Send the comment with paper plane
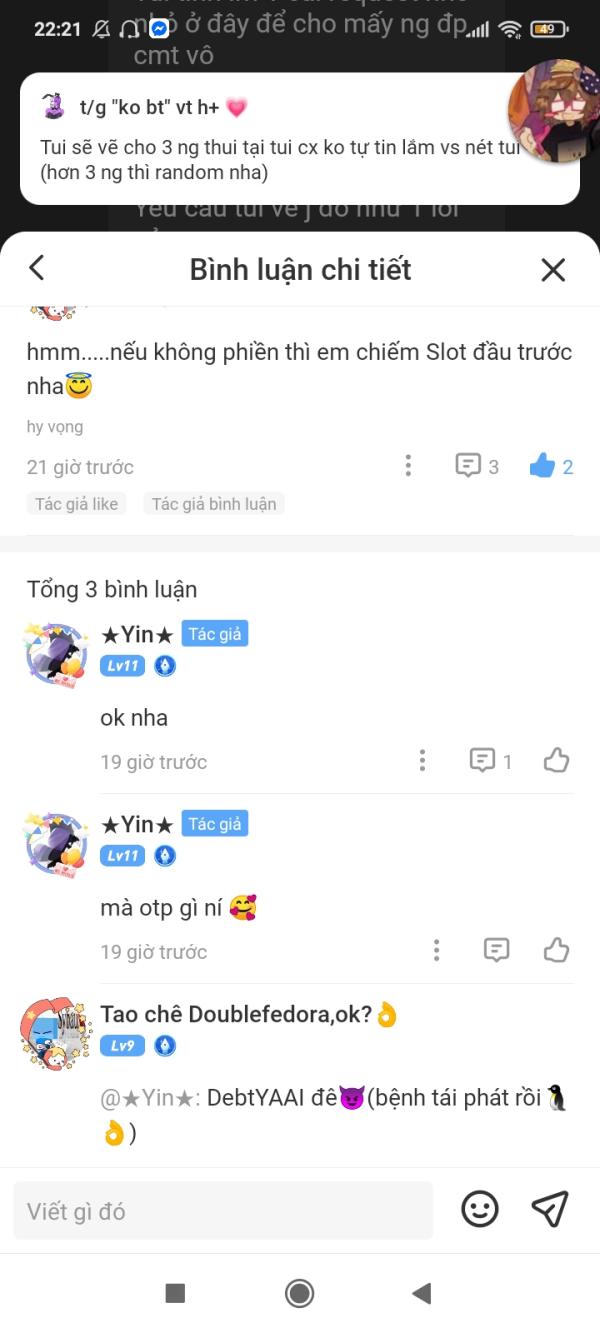The height and width of the screenshot is (1333, 600). coord(550,1210)
